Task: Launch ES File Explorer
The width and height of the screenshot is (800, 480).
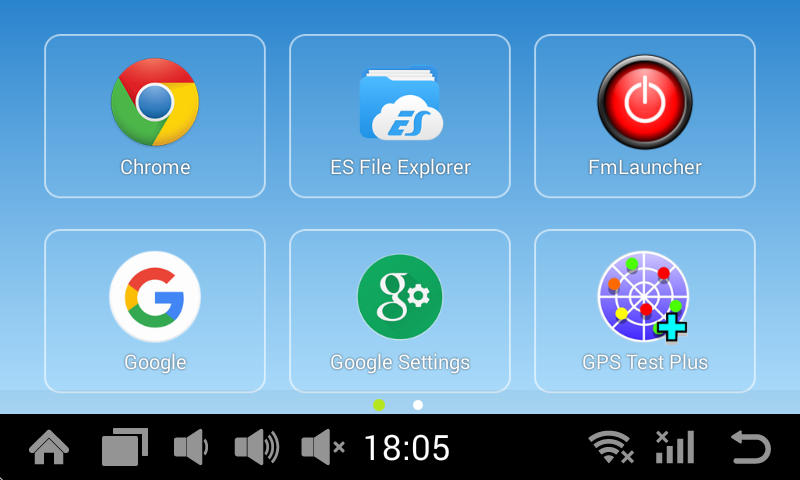Action: [x=400, y=116]
